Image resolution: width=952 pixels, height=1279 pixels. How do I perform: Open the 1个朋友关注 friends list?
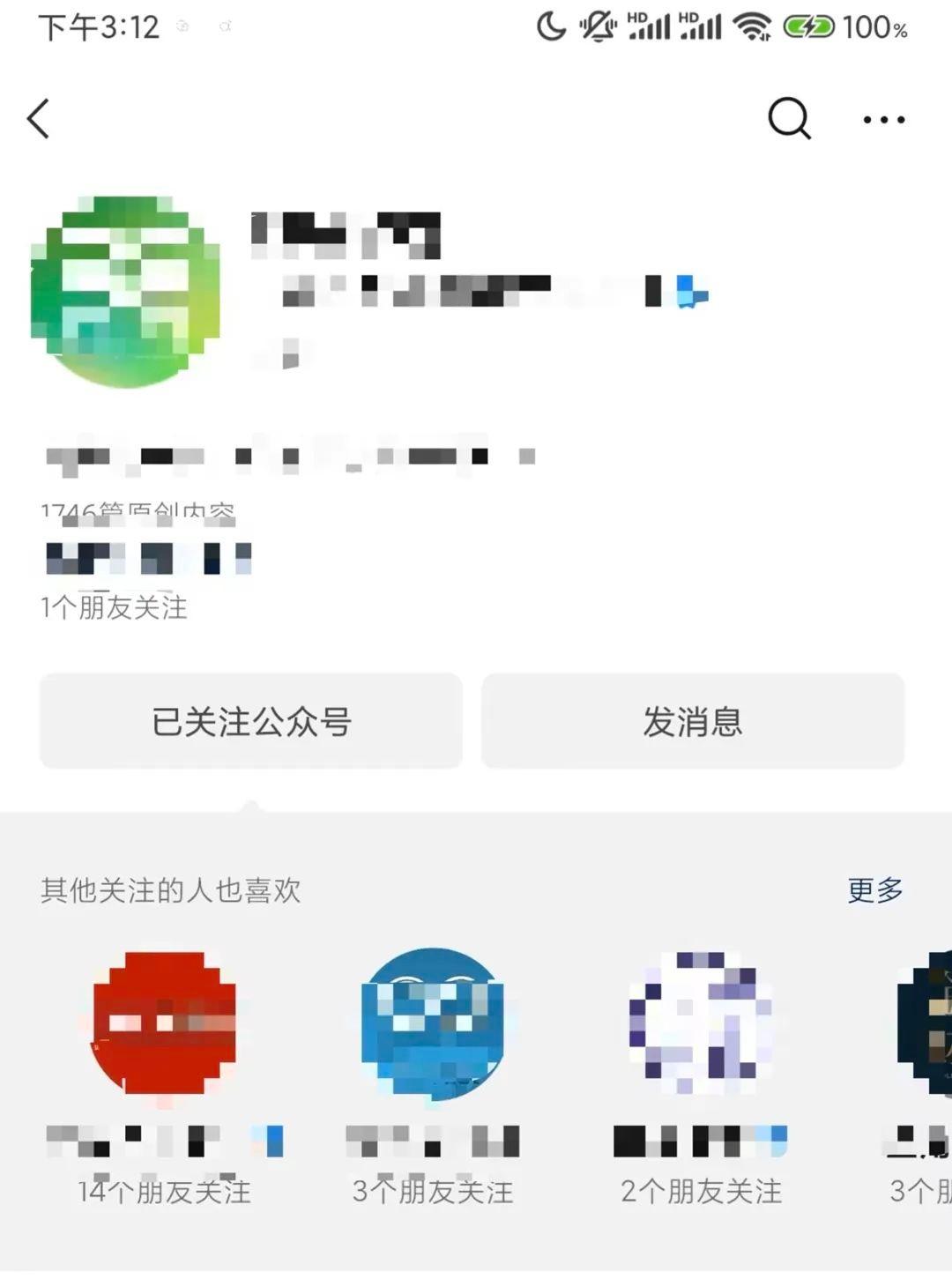point(115,607)
